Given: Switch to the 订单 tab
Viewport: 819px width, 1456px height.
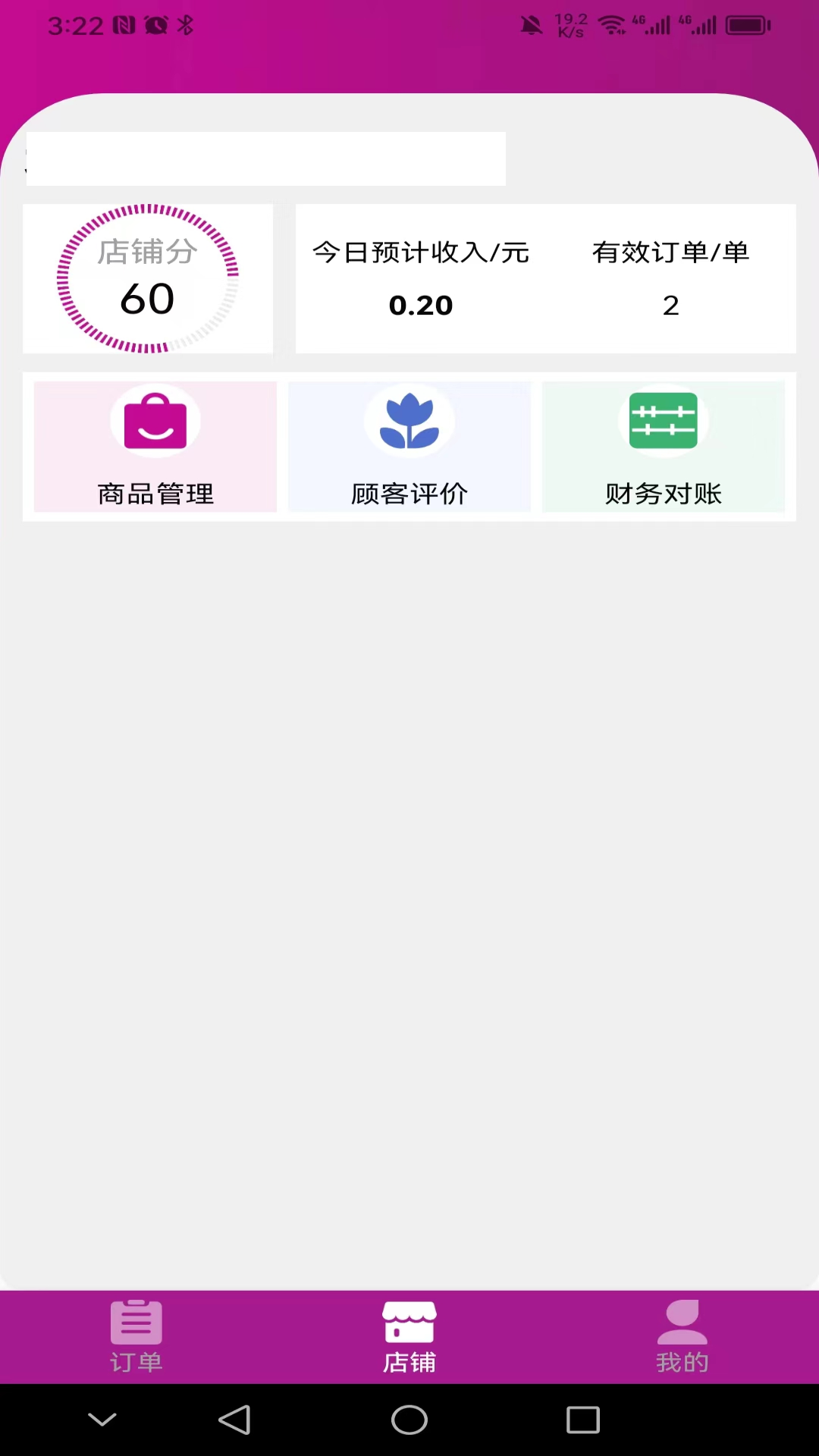Looking at the screenshot, I should point(136,1337).
